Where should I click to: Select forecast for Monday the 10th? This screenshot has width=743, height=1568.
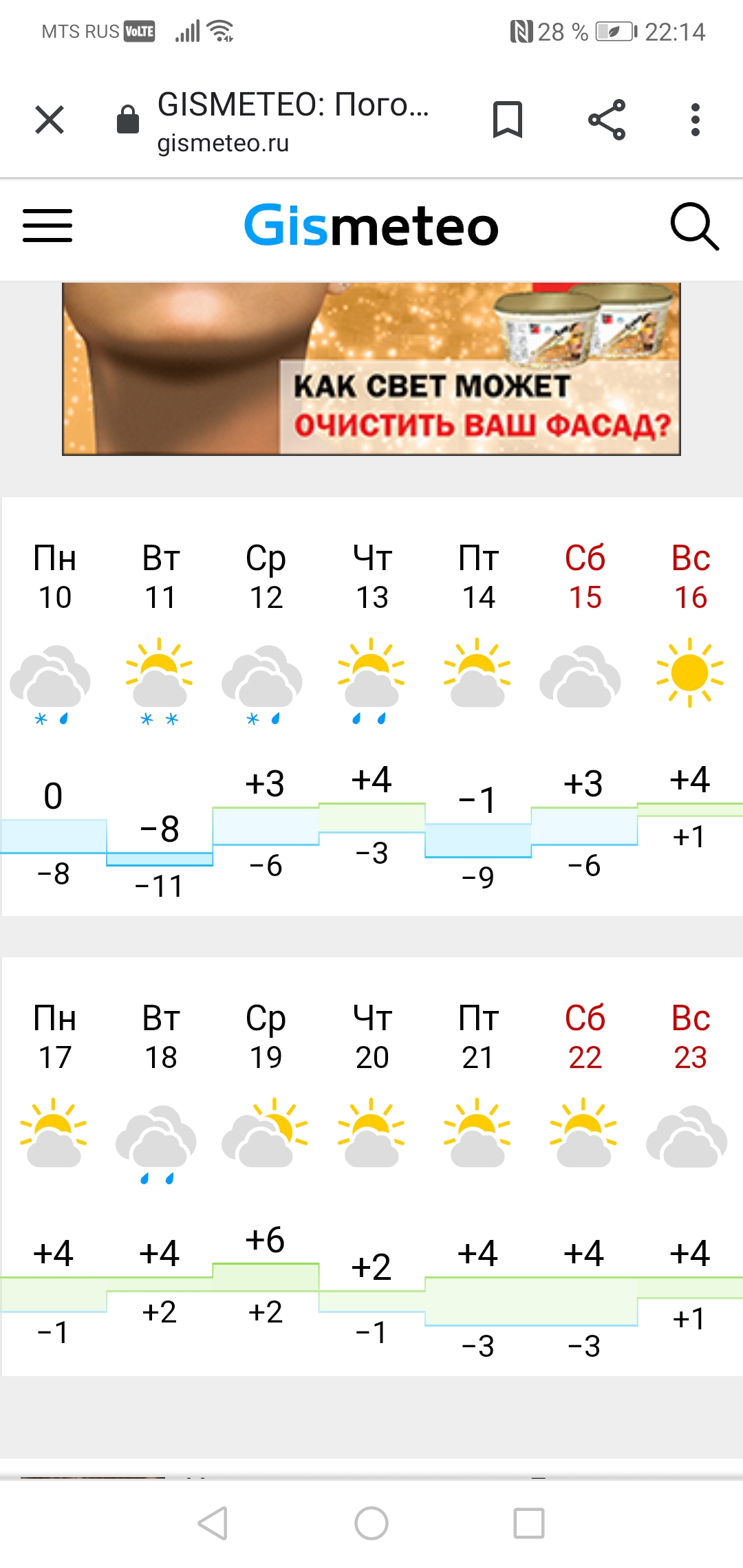(54, 708)
